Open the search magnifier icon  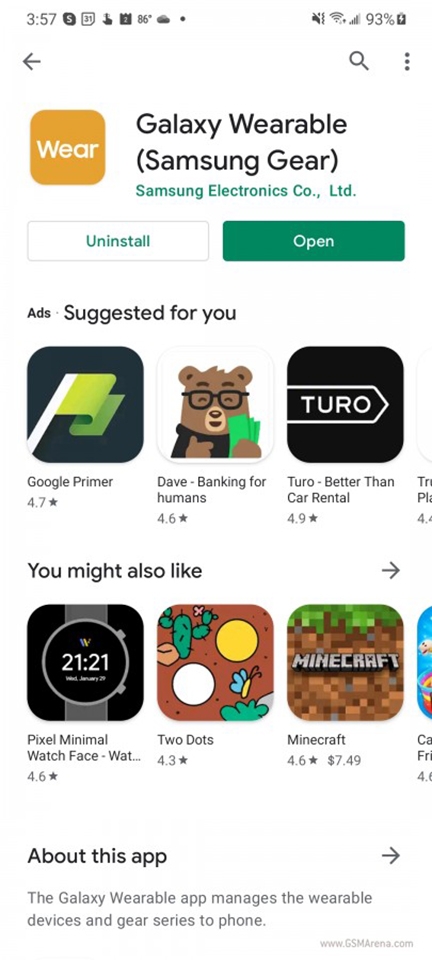pyautogui.click(x=359, y=61)
